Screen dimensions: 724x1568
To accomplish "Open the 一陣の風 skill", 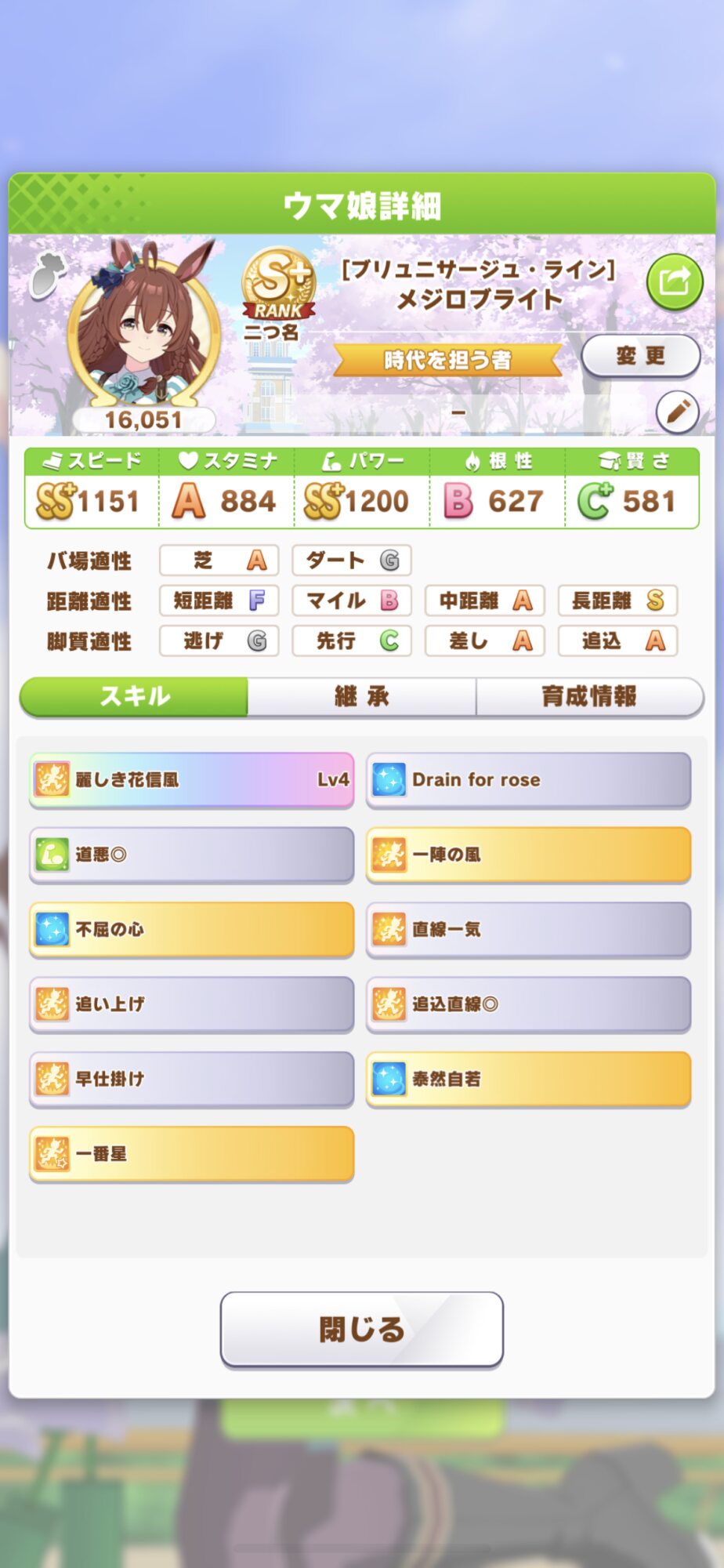I will click(528, 854).
